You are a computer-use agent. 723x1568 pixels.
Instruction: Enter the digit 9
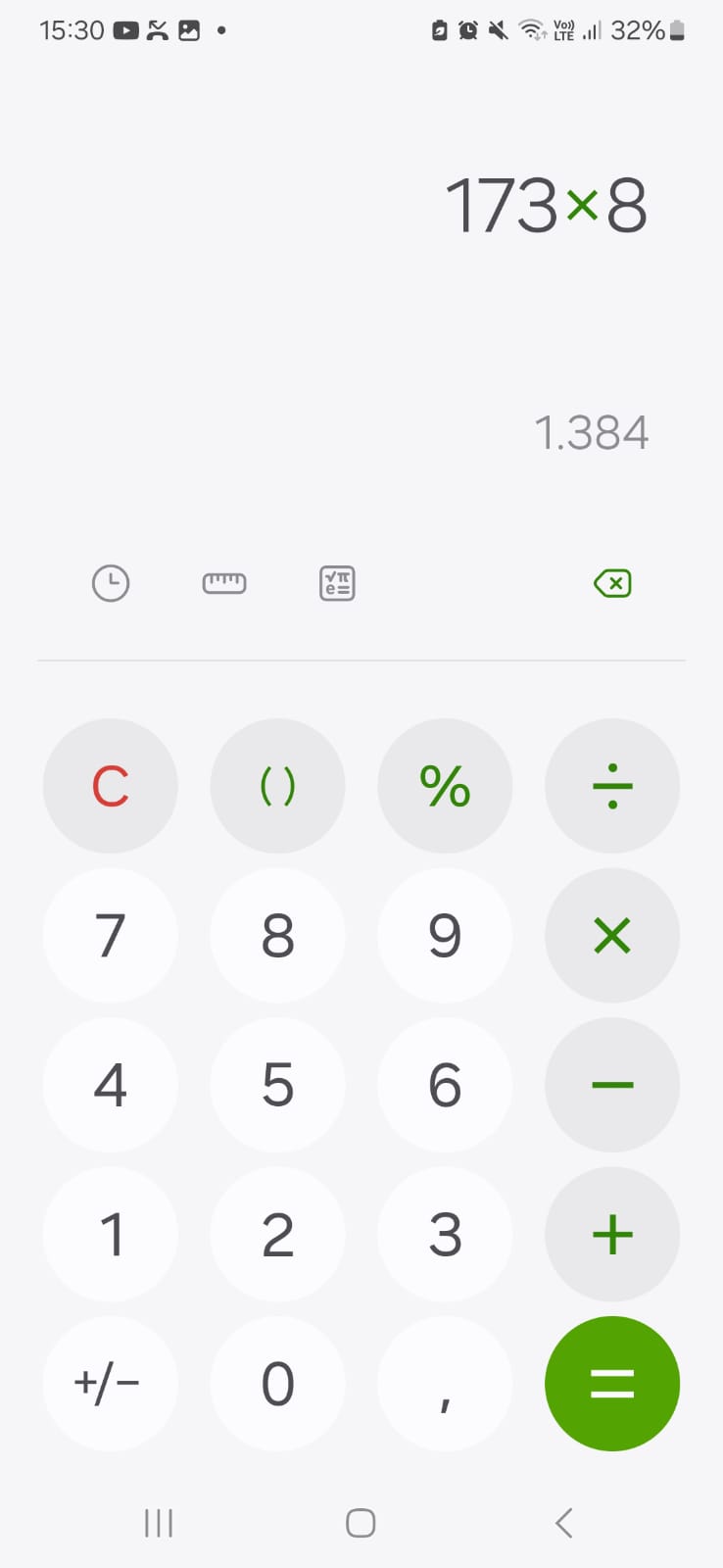pyautogui.click(x=445, y=936)
